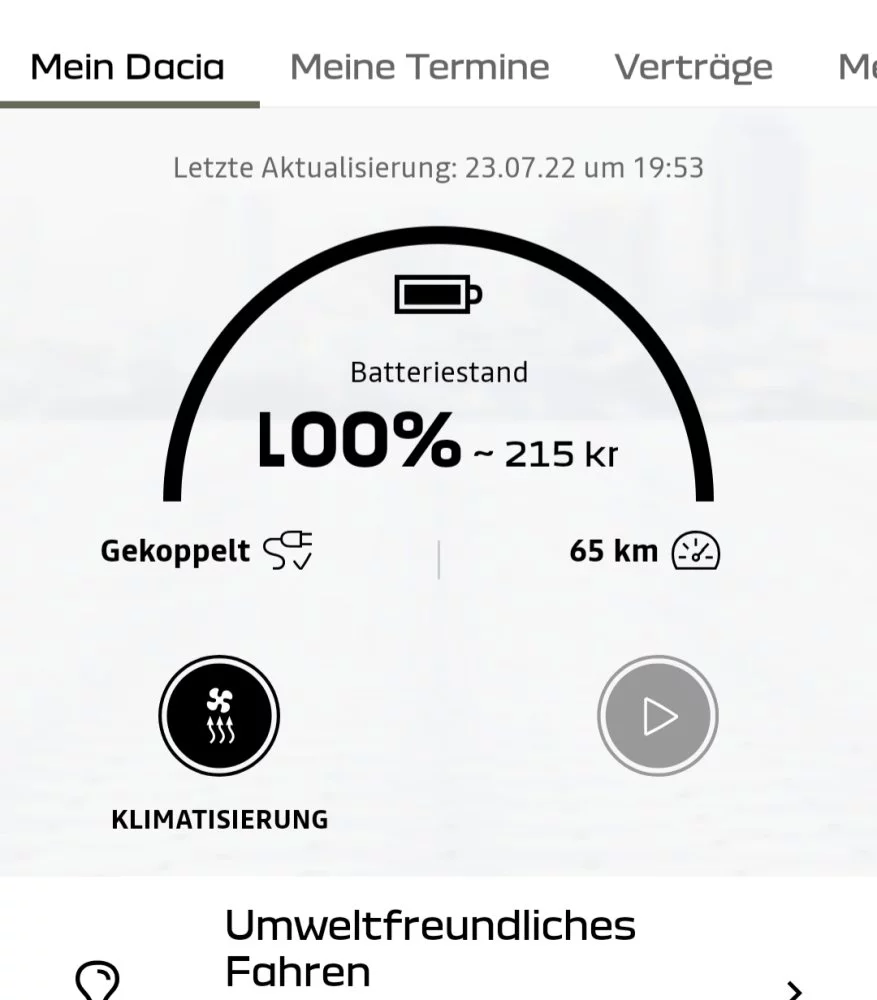Go to the Verträge tab
This screenshot has height=1000, width=877.
(x=693, y=67)
